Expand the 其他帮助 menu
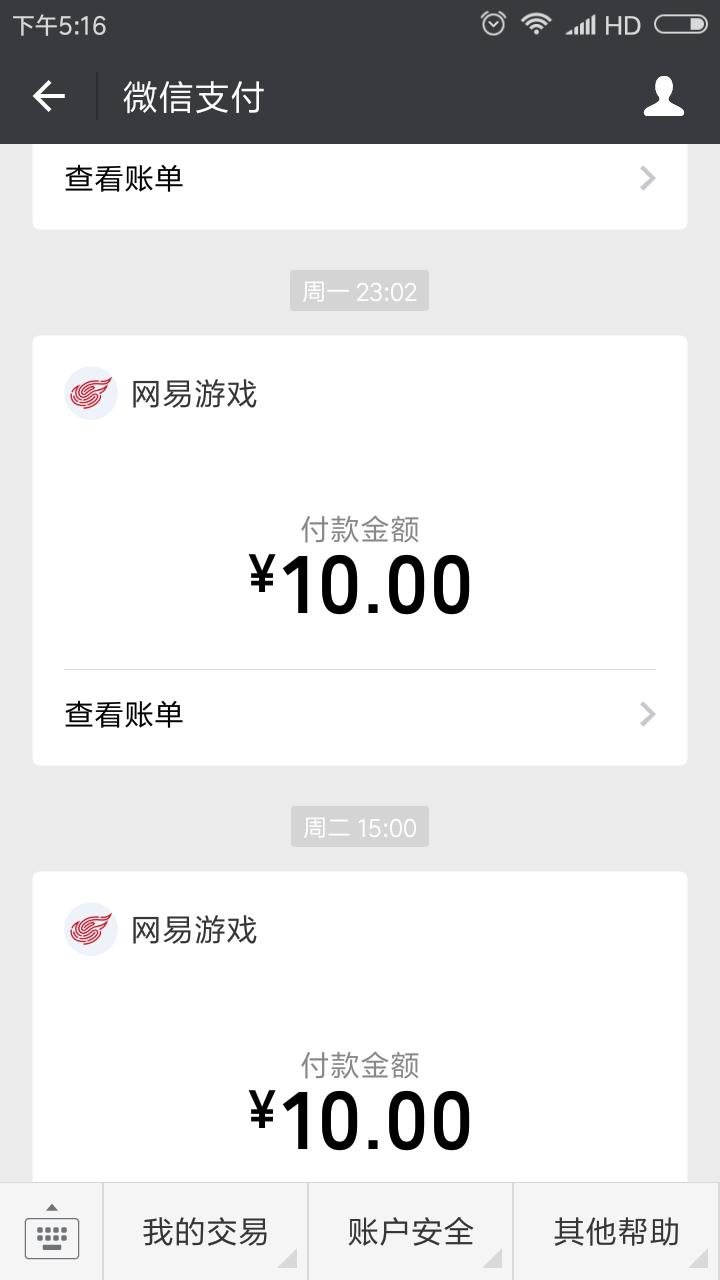 pos(617,1232)
